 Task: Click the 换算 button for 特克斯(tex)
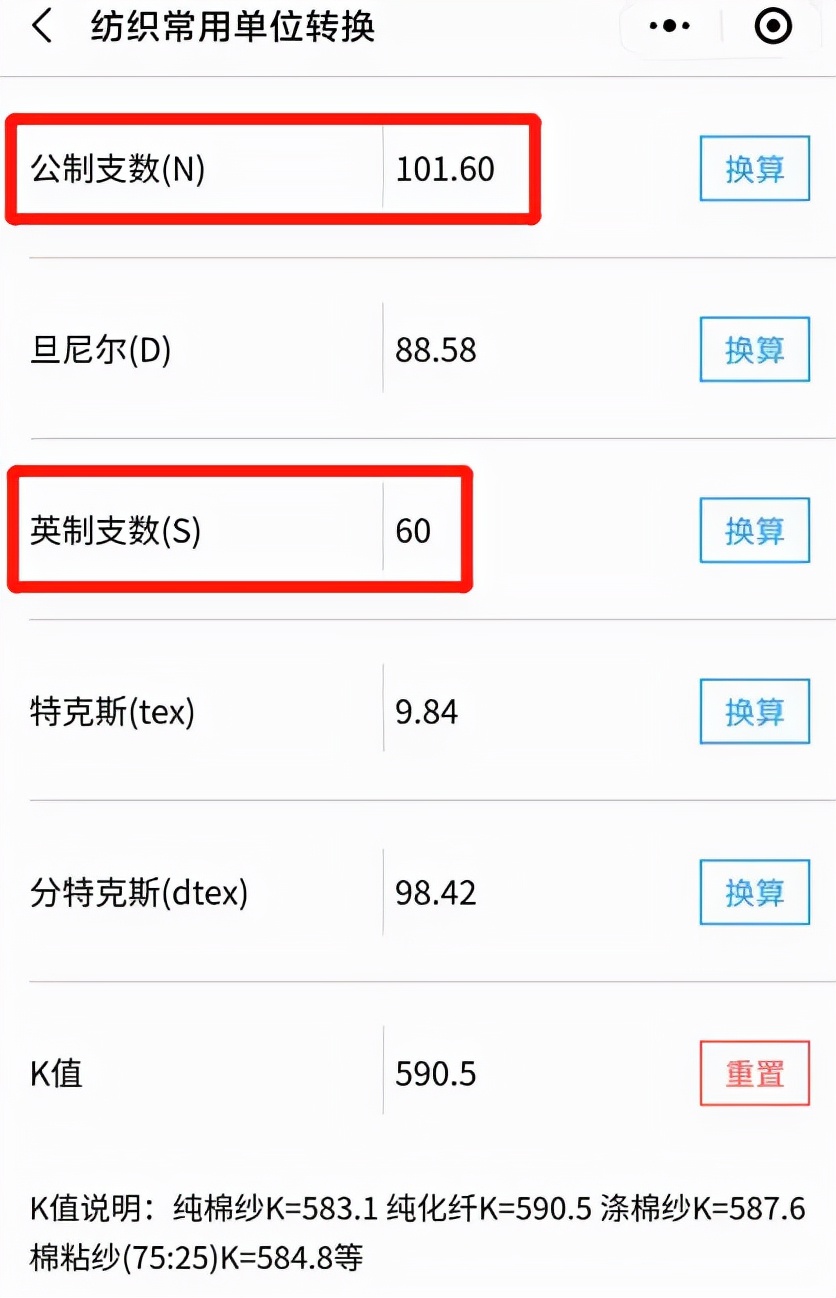[754, 712]
